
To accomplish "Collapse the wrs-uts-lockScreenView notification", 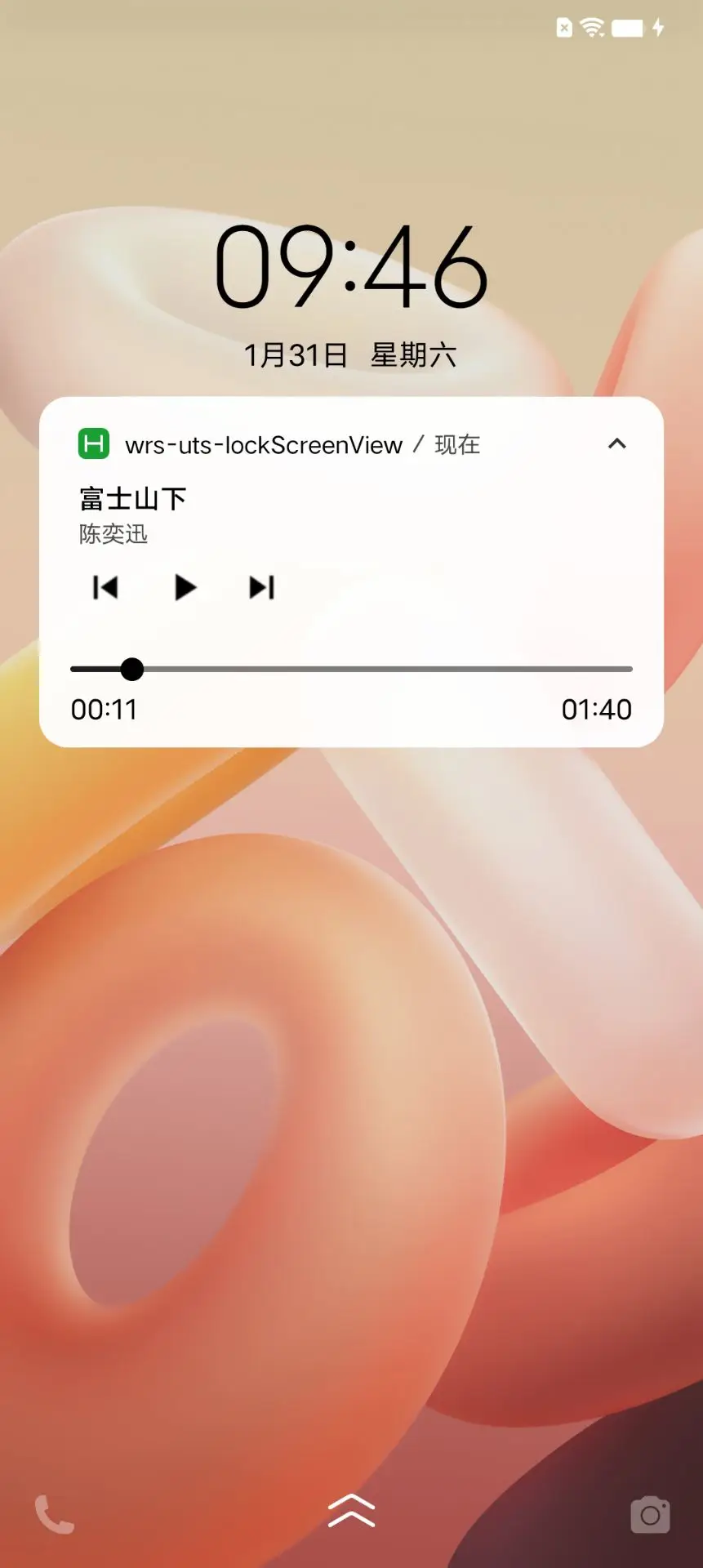I will [x=617, y=443].
